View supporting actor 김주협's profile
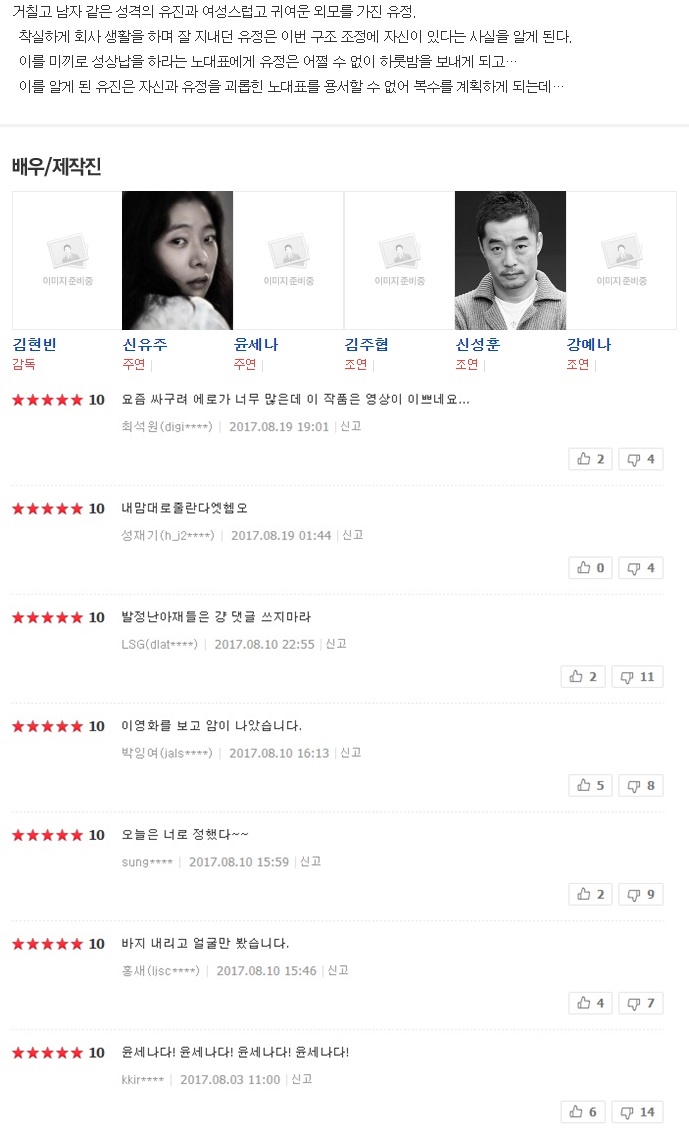689x1133 pixels. (x=366, y=345)
